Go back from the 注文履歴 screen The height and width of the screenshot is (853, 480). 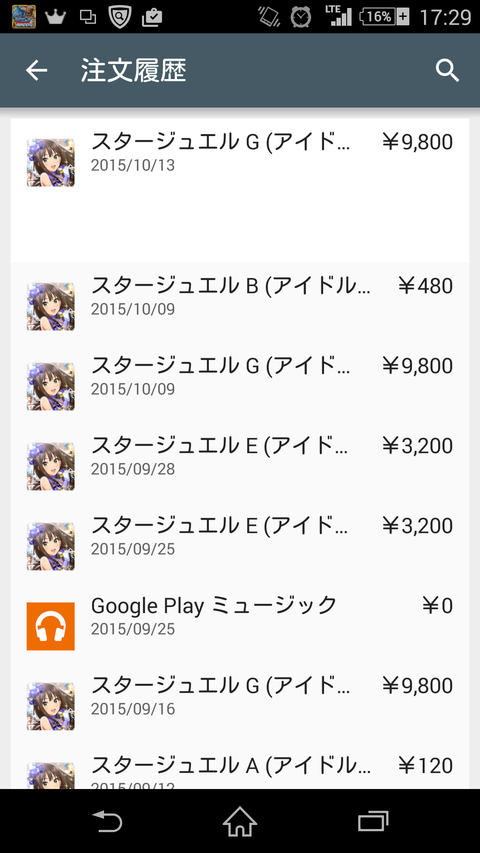[x=36, y=70]
